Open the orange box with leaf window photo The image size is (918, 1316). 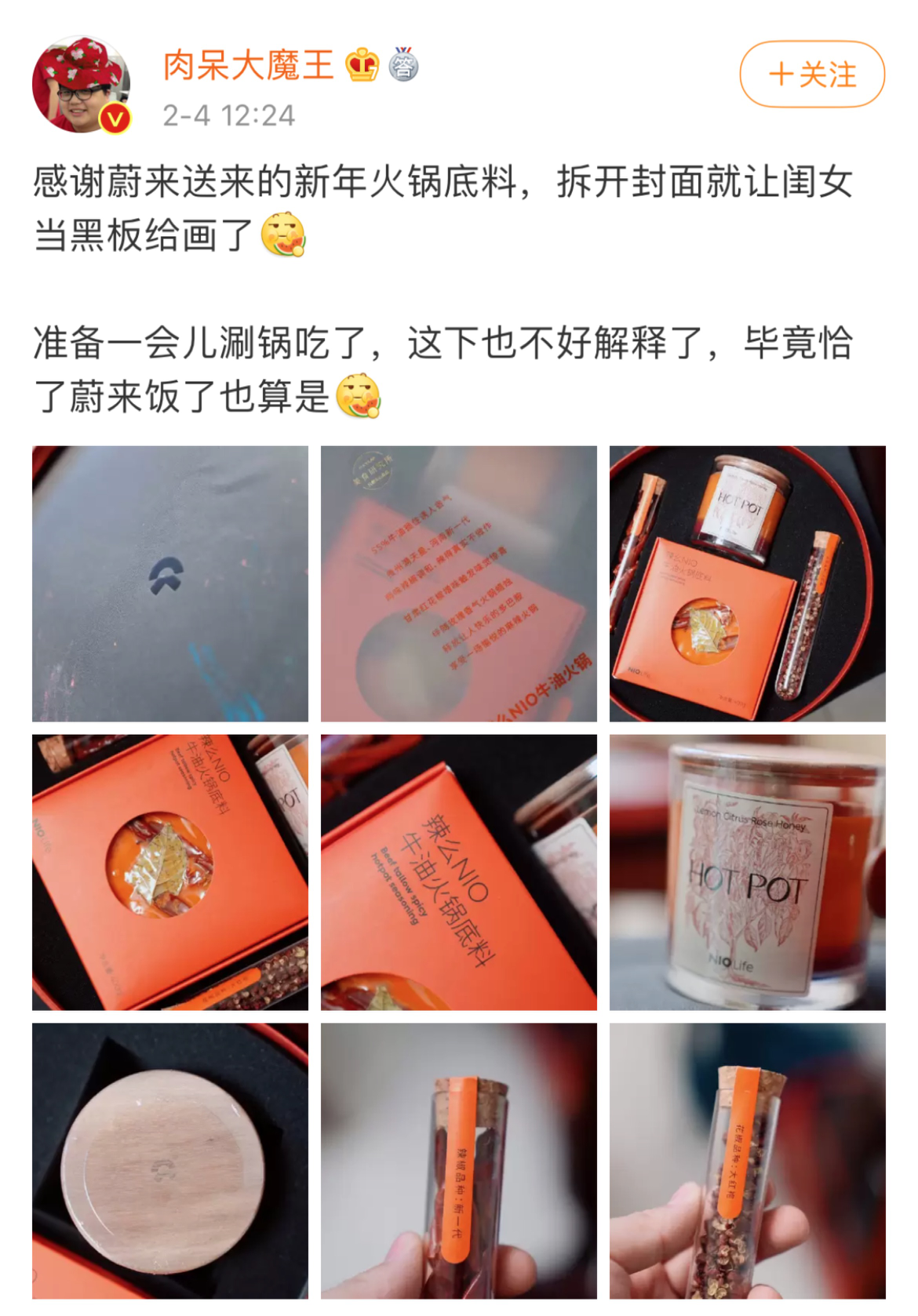click(x=170, y=872)
